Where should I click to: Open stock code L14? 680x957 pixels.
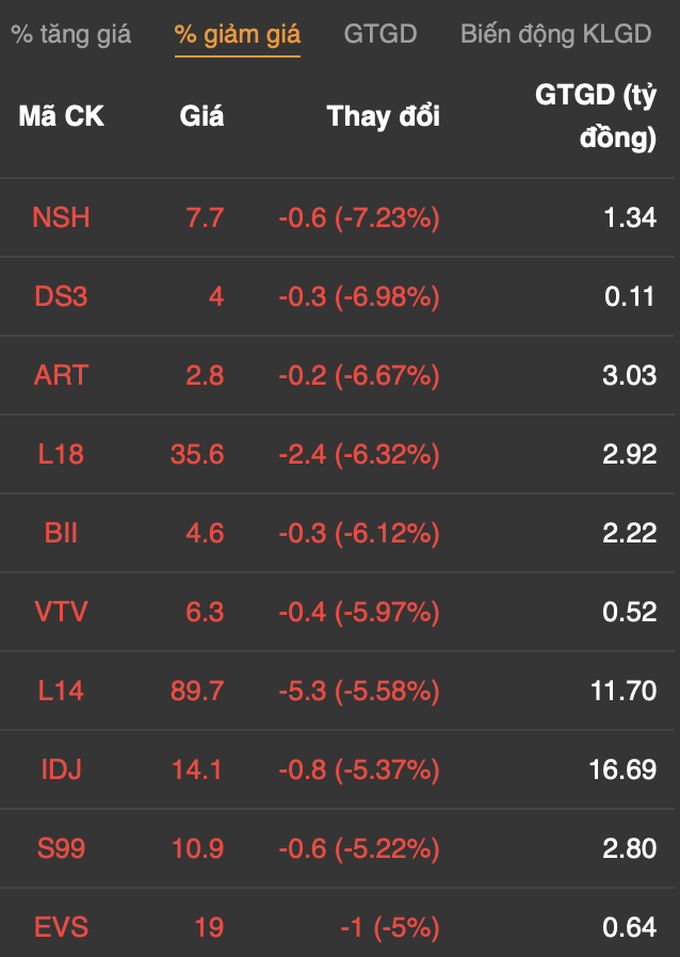point(61,691)
